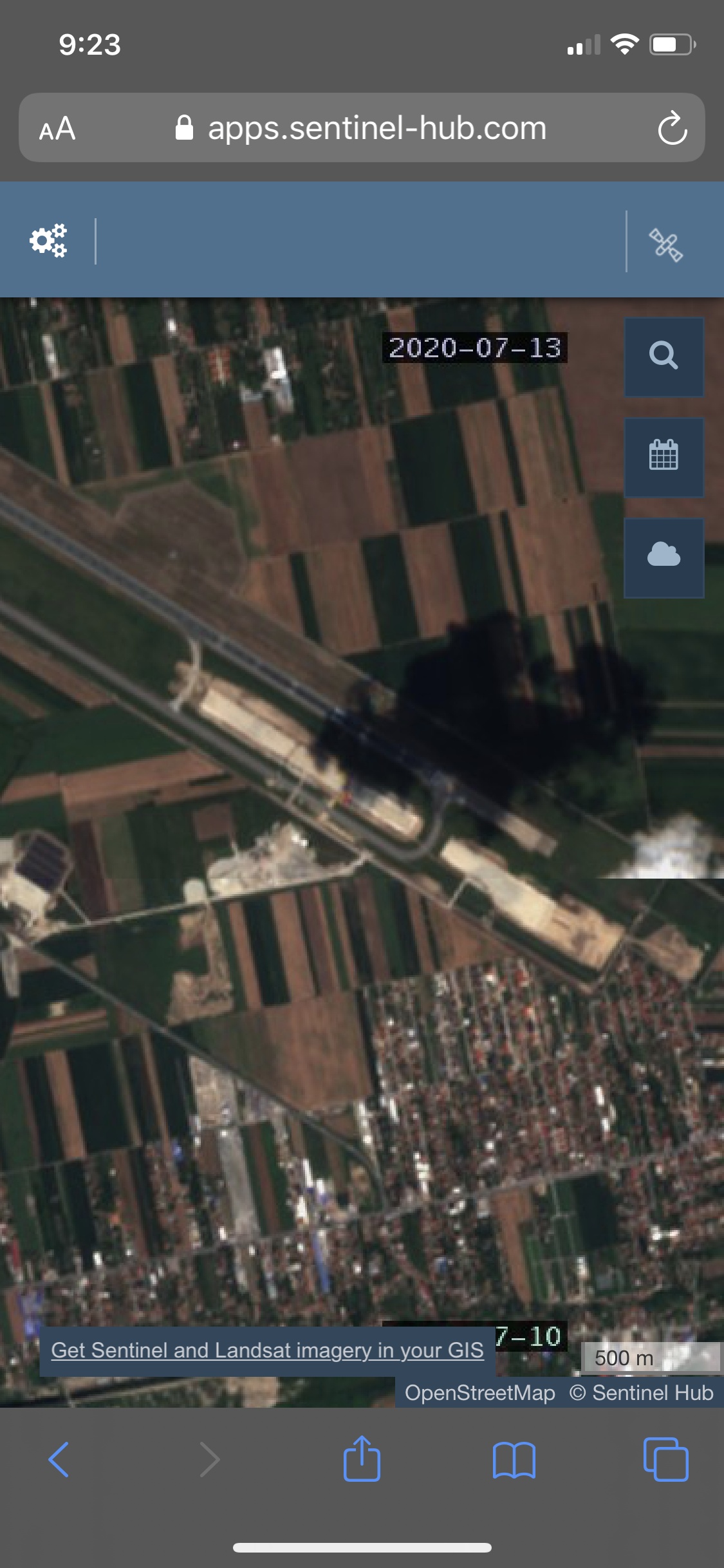Open the map search magnifier button
This screenshot has width=724, height=1568.
pos(664,356)
